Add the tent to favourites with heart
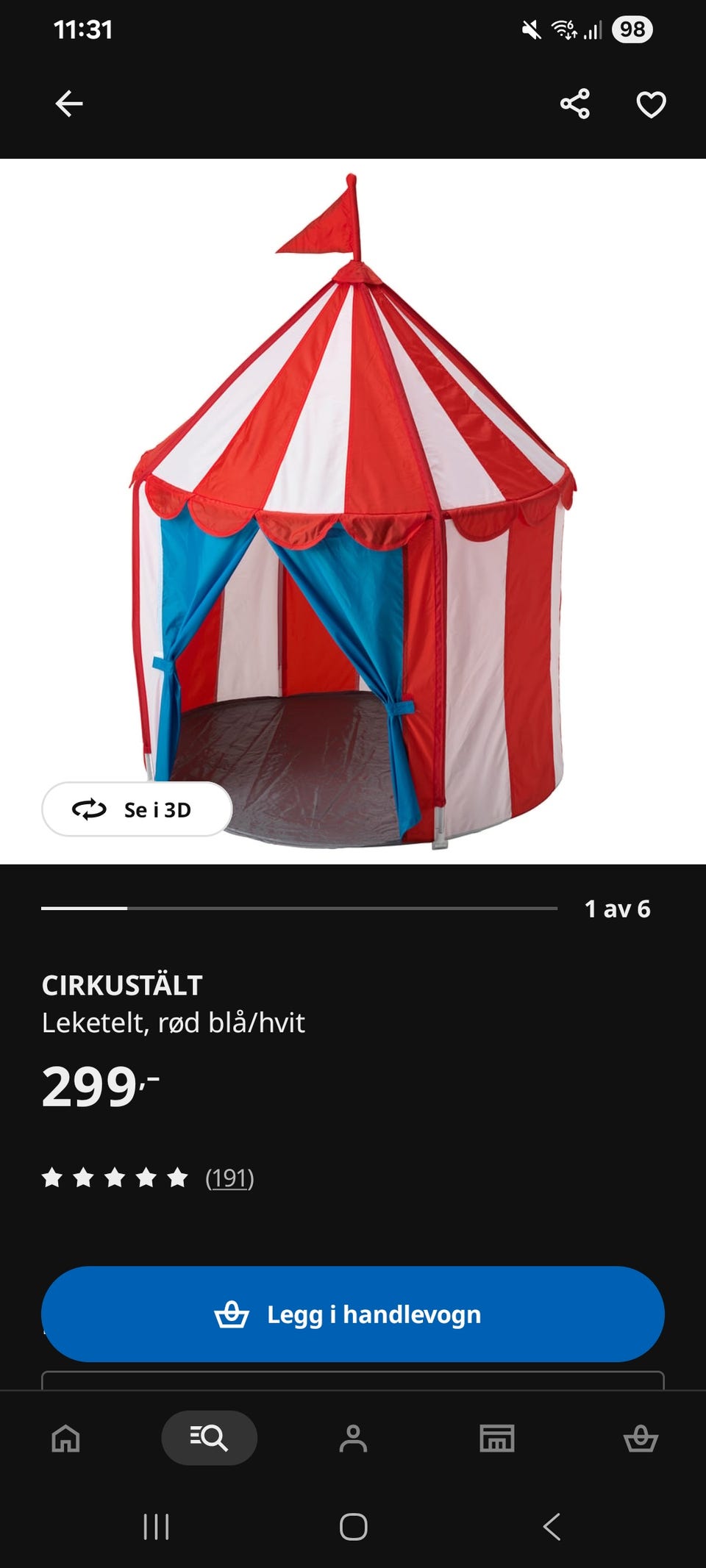This screenshot has width=706, height=1568. tap(651, 104)
